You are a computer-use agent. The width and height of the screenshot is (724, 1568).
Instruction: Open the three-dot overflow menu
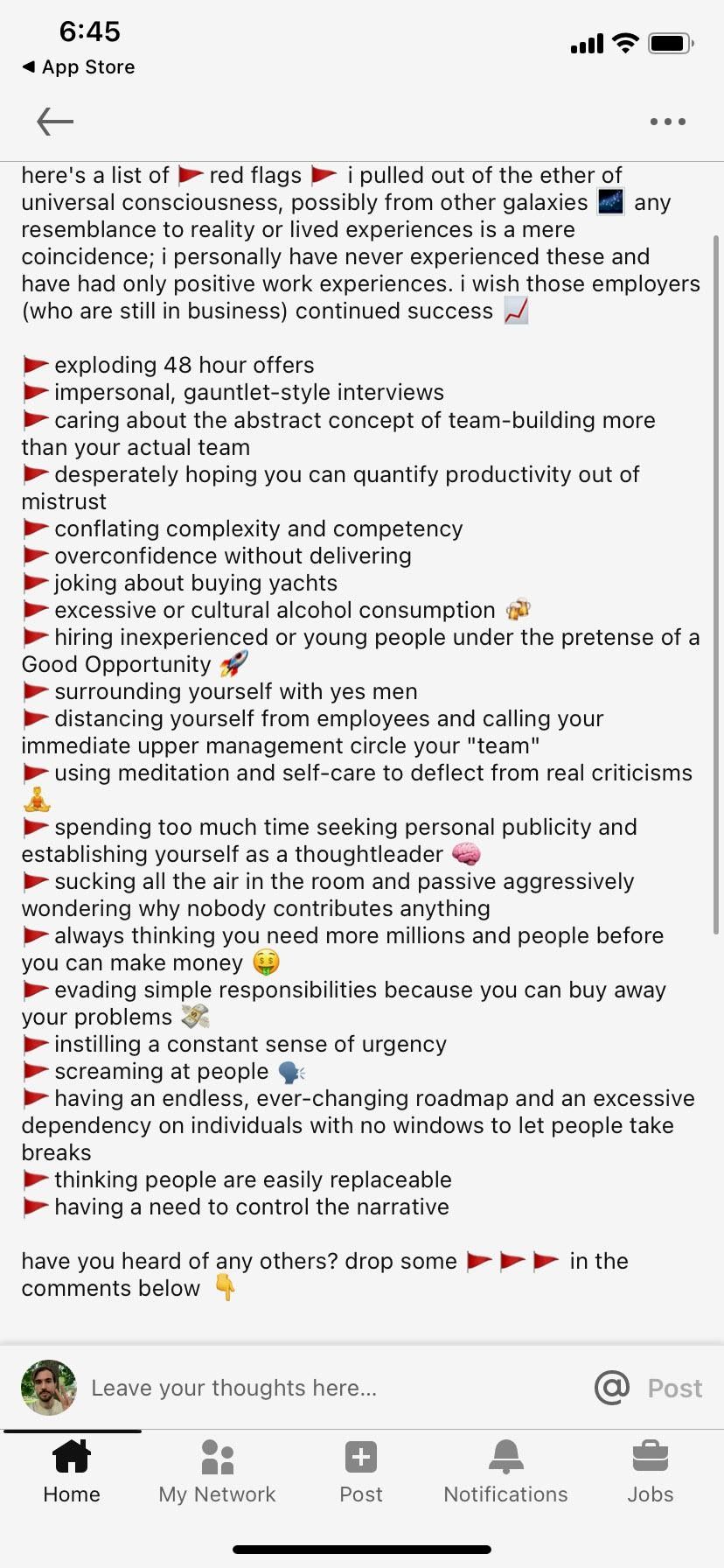667,122
